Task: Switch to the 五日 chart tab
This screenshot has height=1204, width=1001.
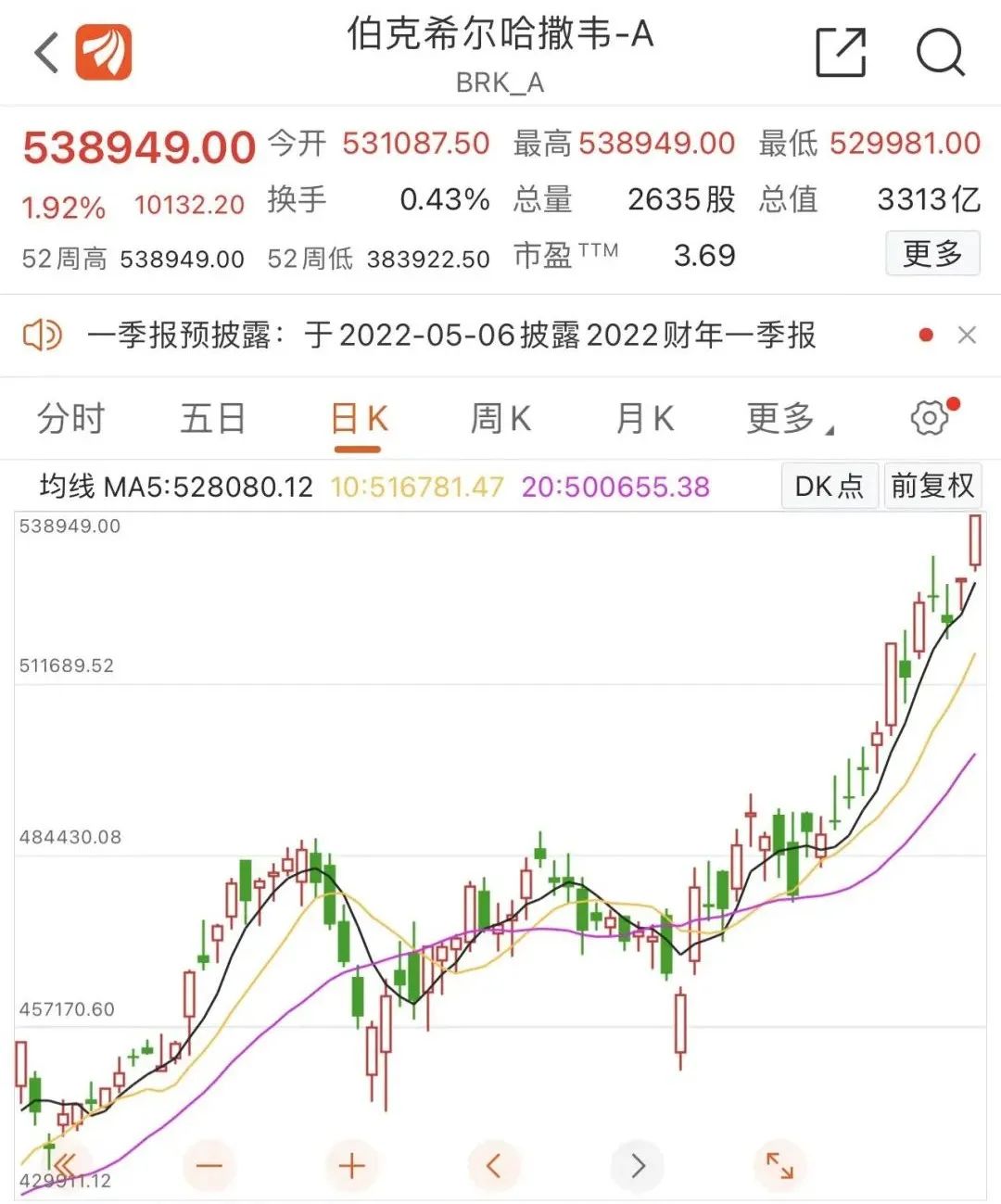Action: (212, 419)
